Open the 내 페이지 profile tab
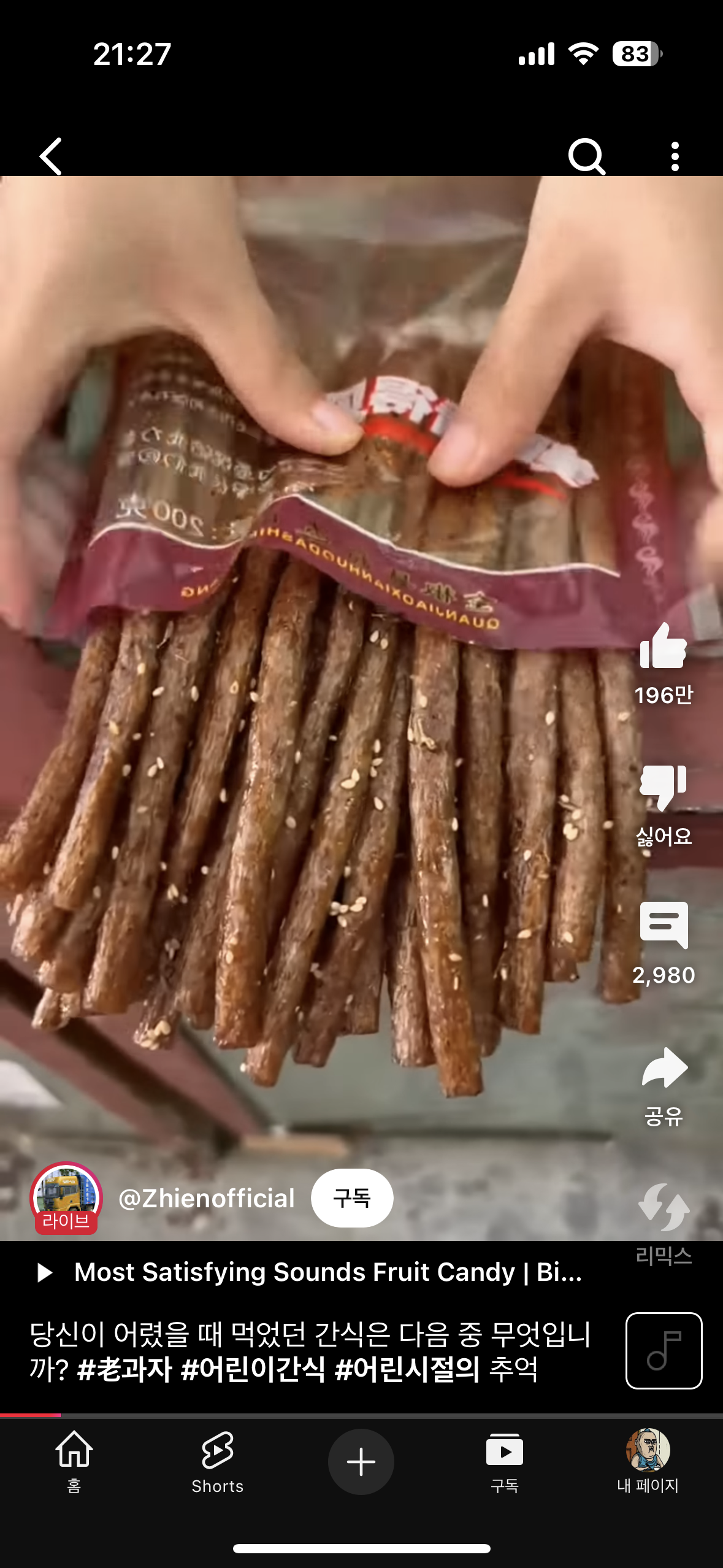The height and width of the screenshot is (1568, 723). (648, 1461)
